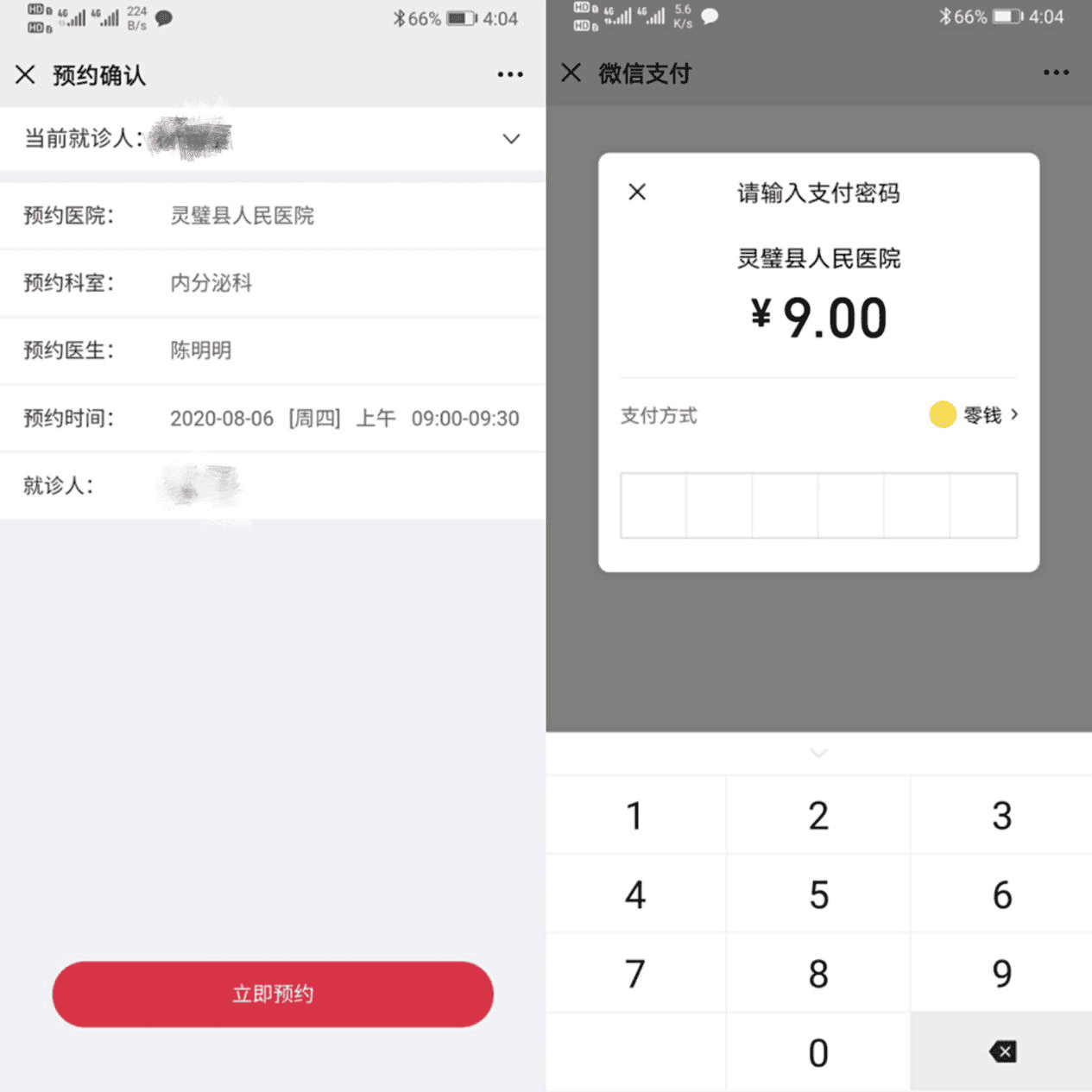
Task: Enter digit 0 on the keypad
Action: pyautogui.click(x=818, y=1053)
